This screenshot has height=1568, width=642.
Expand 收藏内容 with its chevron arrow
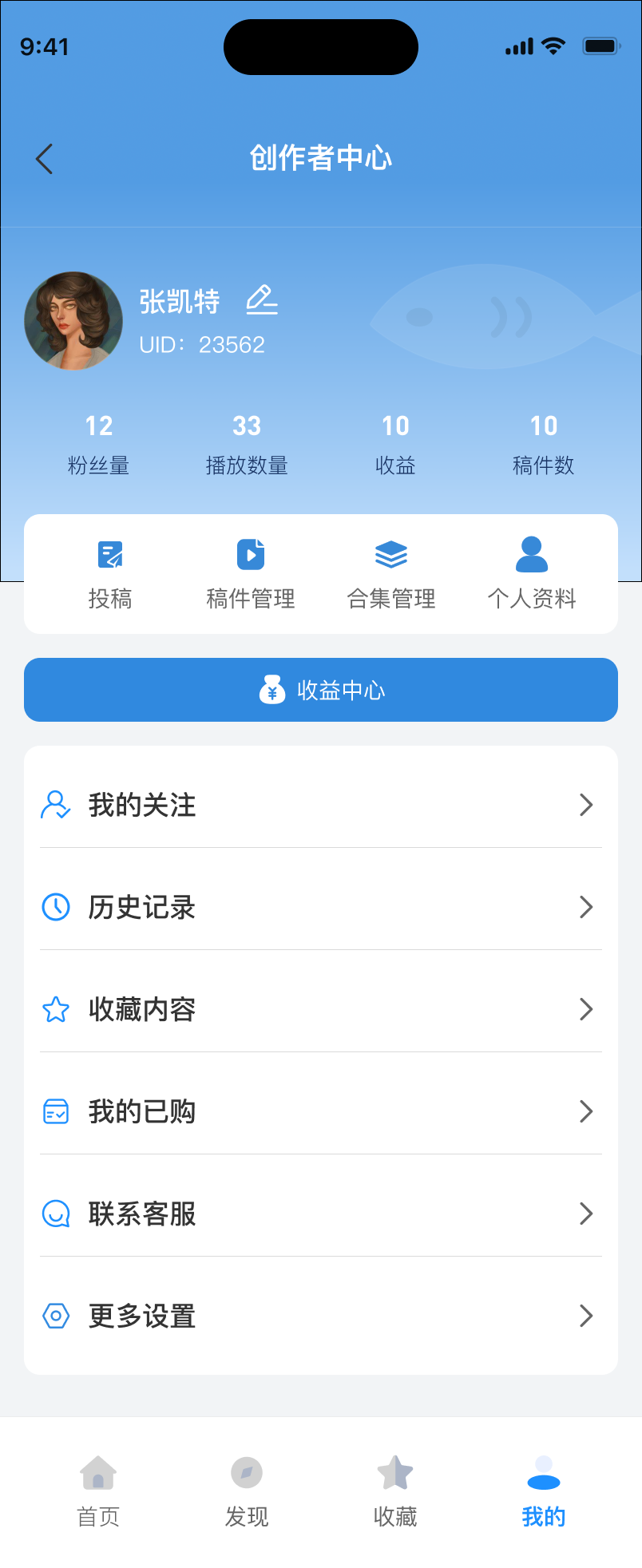585,1009
